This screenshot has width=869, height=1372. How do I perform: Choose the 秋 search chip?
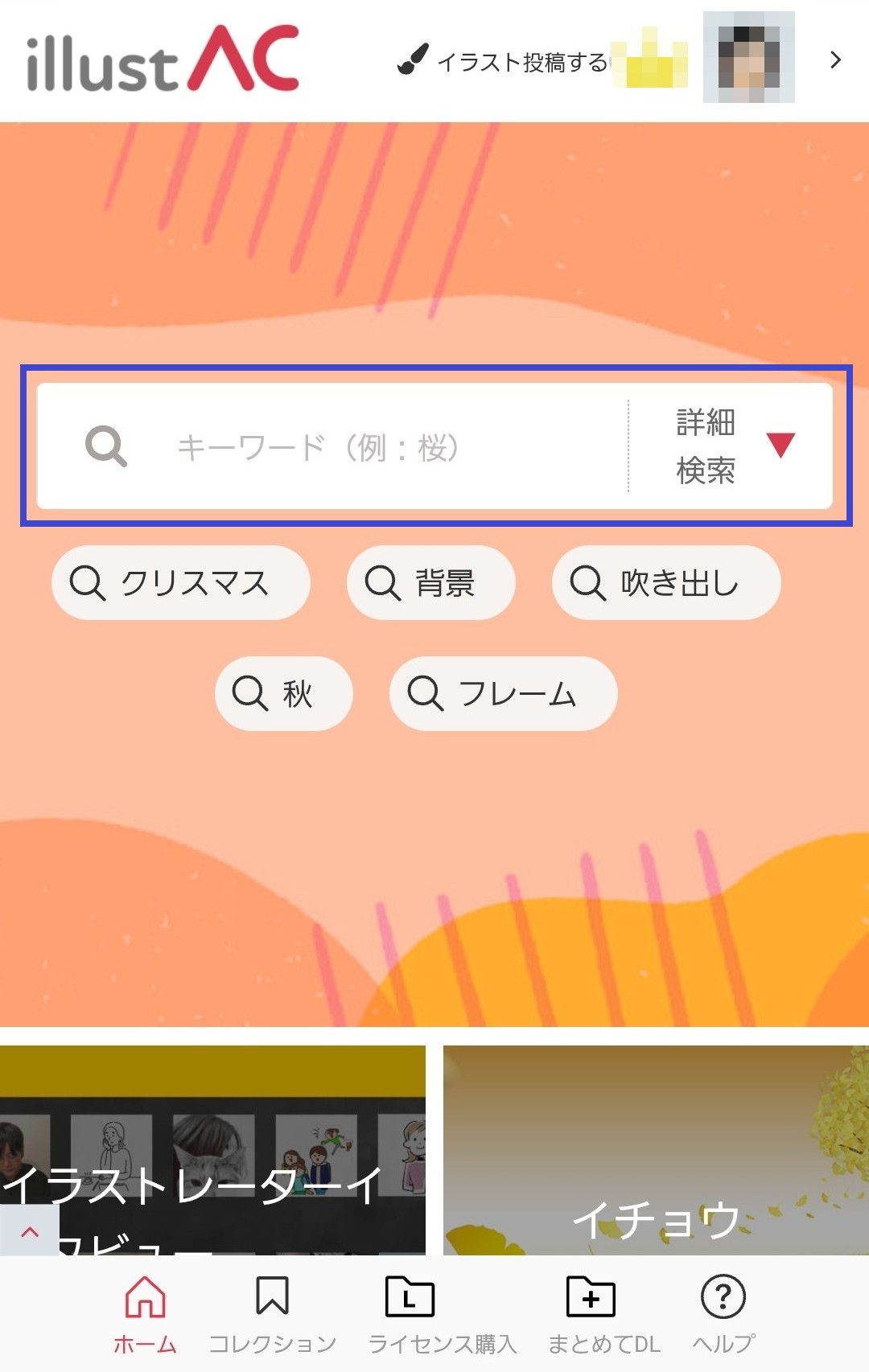[283, 693]
